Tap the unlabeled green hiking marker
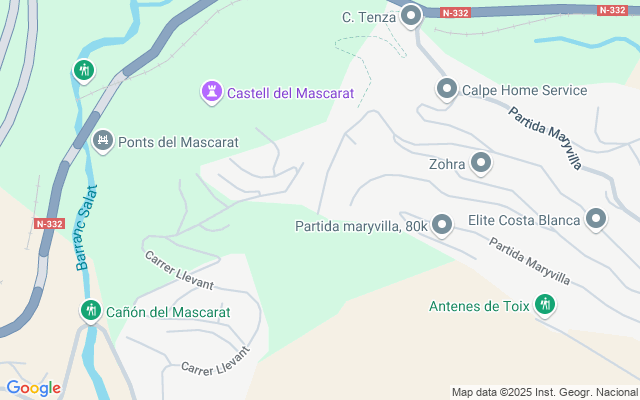Screen dimensions: 640x400 [83, 70]
